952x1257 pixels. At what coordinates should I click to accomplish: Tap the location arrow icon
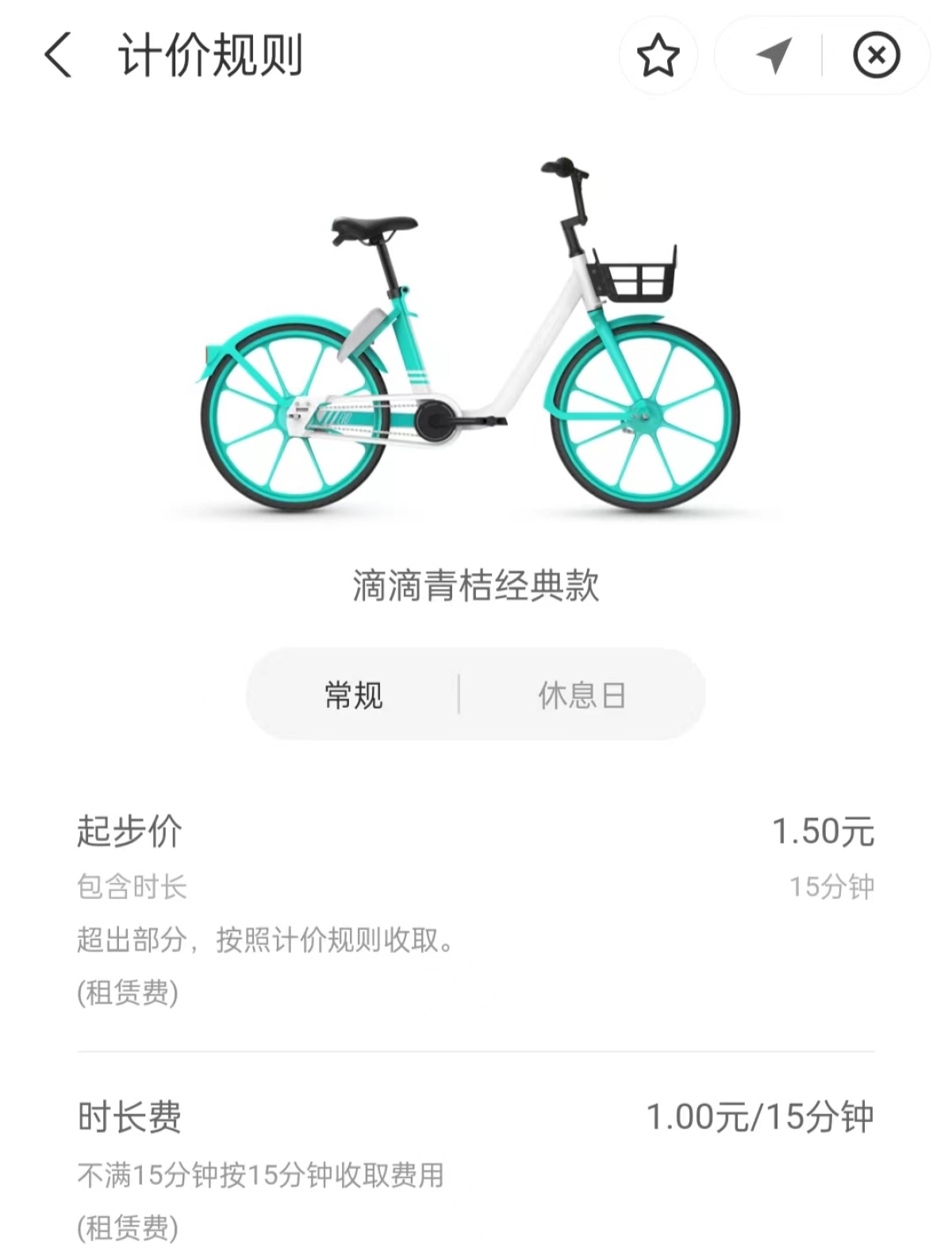tap(773, 56)
